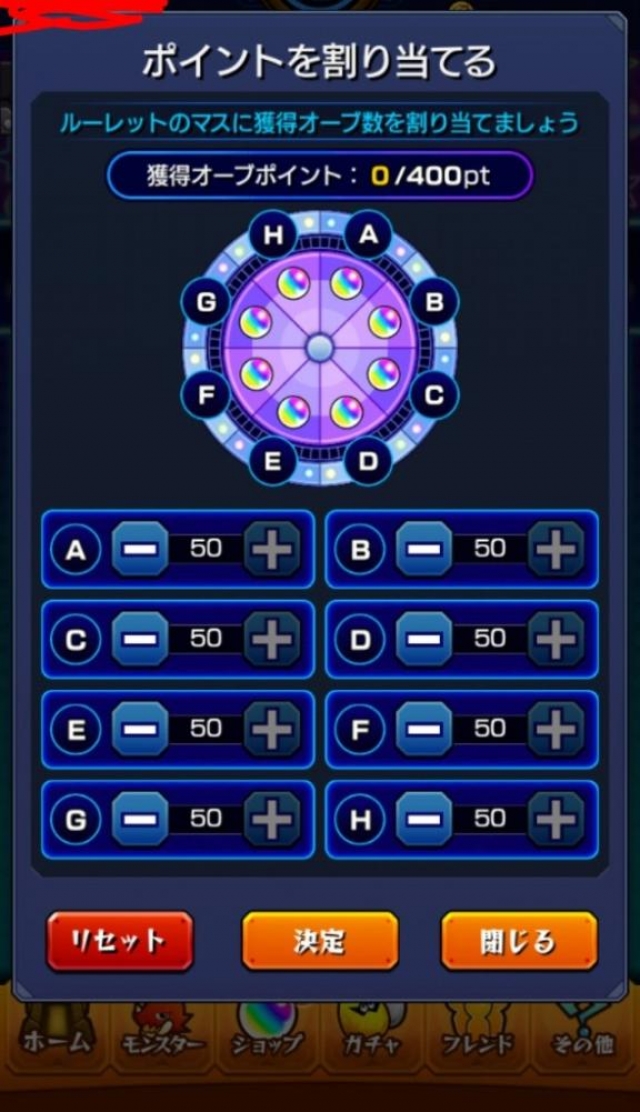Increase slot G allocation

[x=272, y=819]
